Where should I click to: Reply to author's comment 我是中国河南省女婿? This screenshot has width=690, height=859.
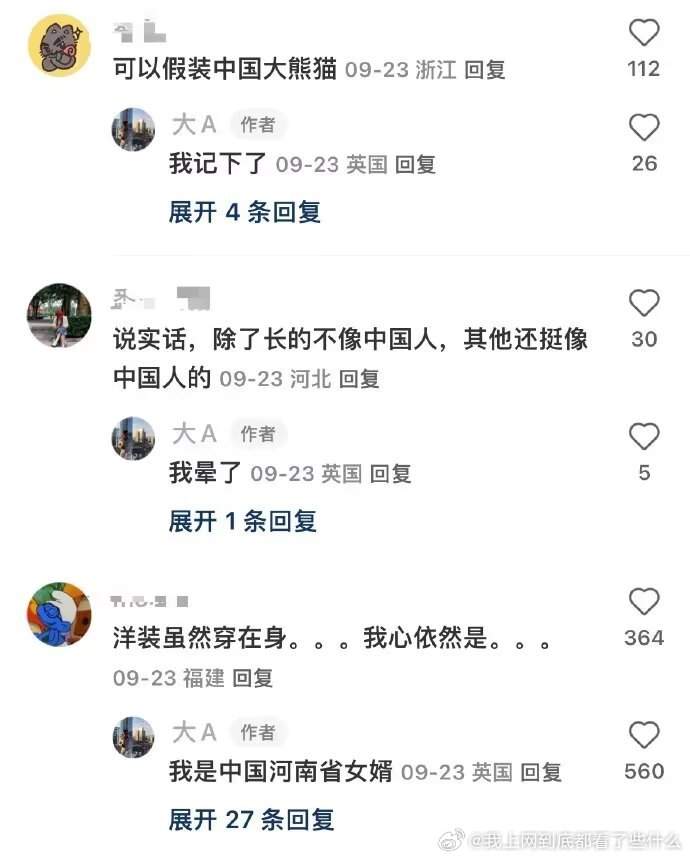541,772
